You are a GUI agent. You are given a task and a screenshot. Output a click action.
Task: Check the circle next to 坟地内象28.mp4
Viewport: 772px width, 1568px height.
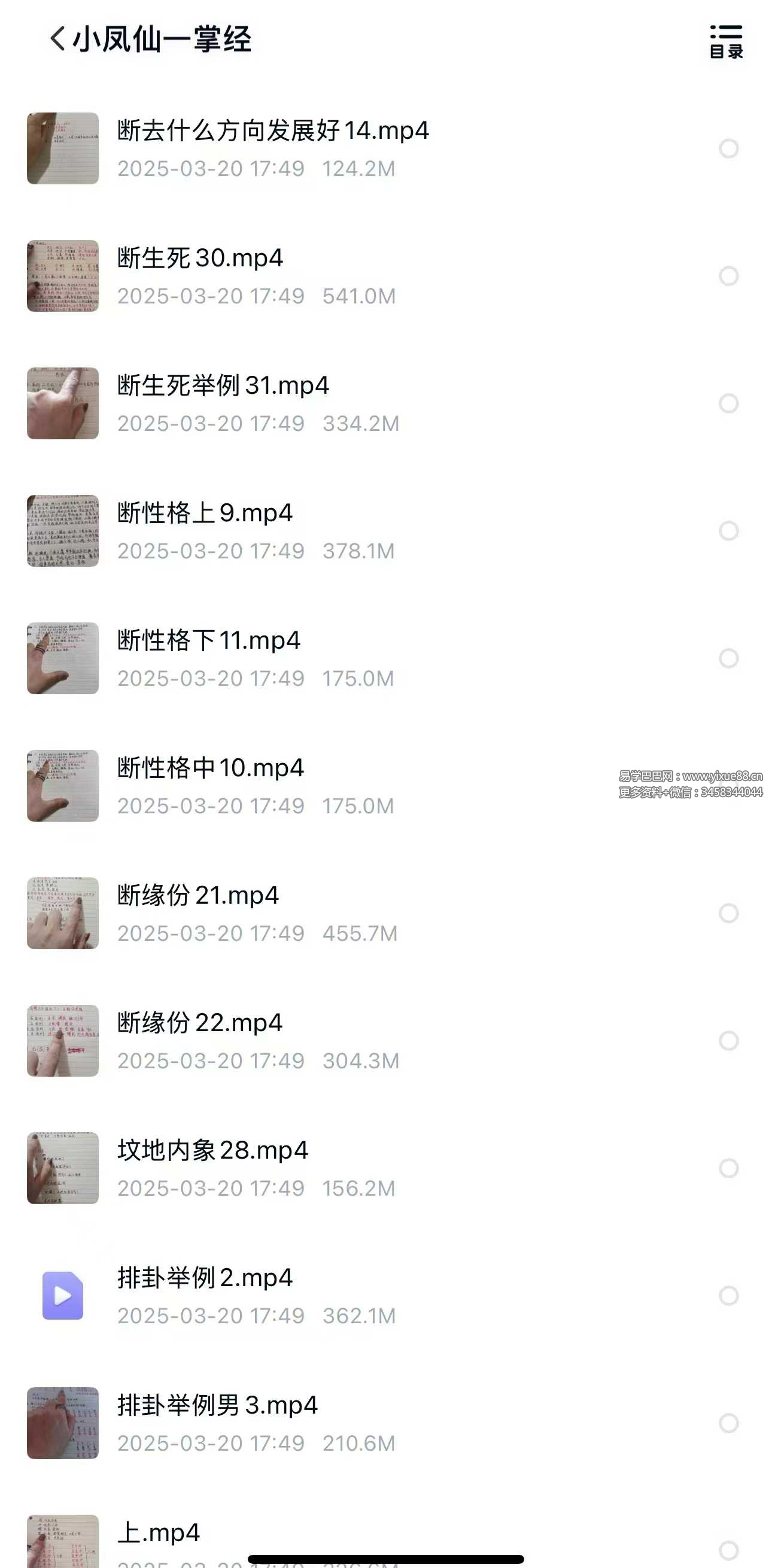coord(729,1168)
